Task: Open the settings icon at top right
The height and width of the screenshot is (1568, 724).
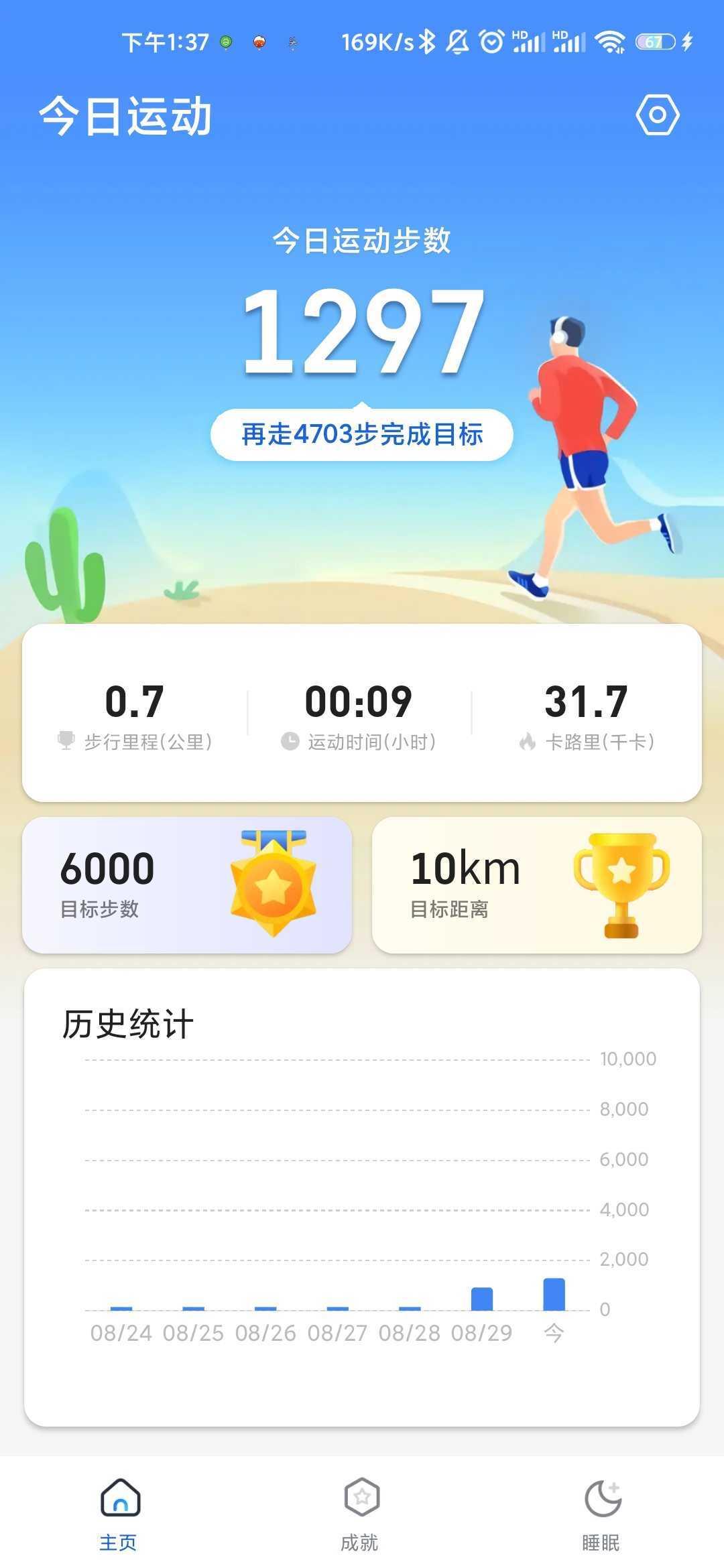Action: coord(657,115)
